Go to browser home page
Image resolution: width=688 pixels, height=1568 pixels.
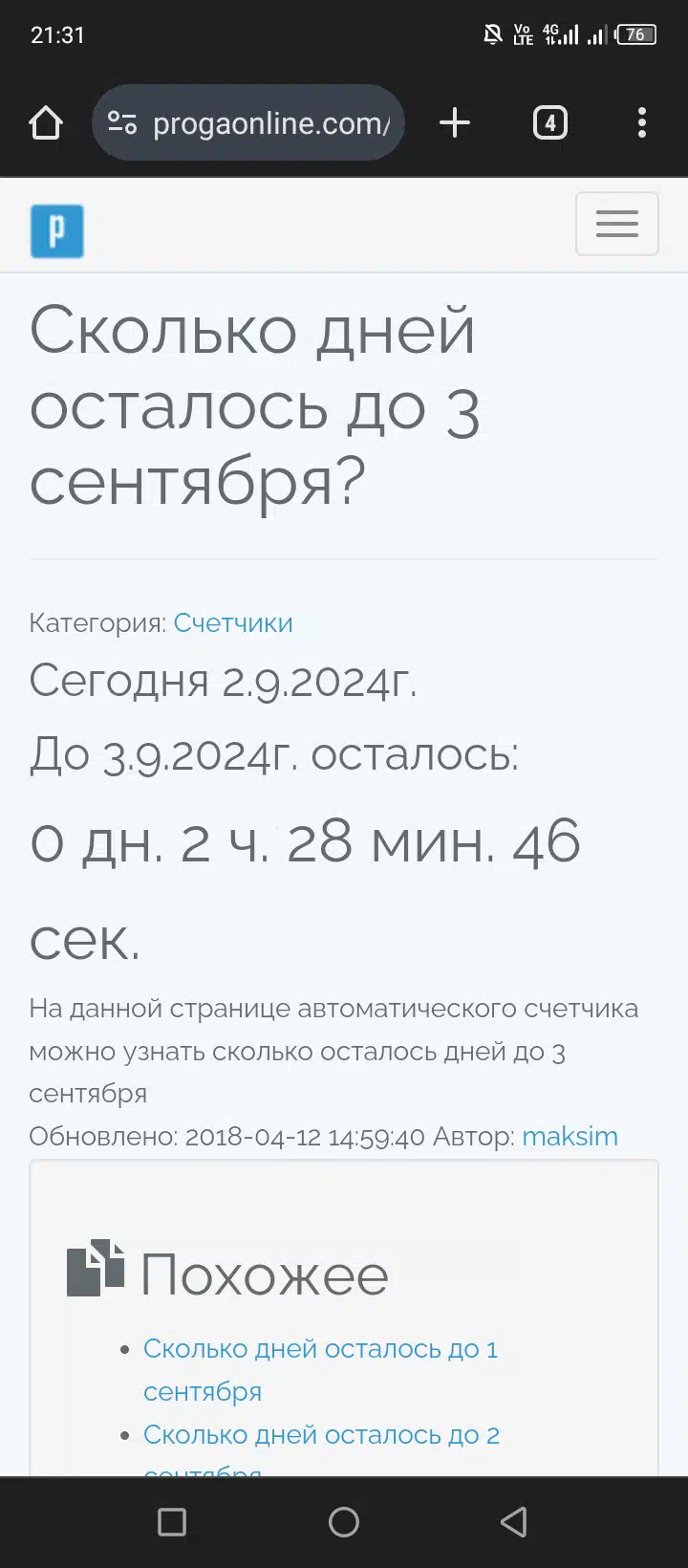click(x=46, y=123)
